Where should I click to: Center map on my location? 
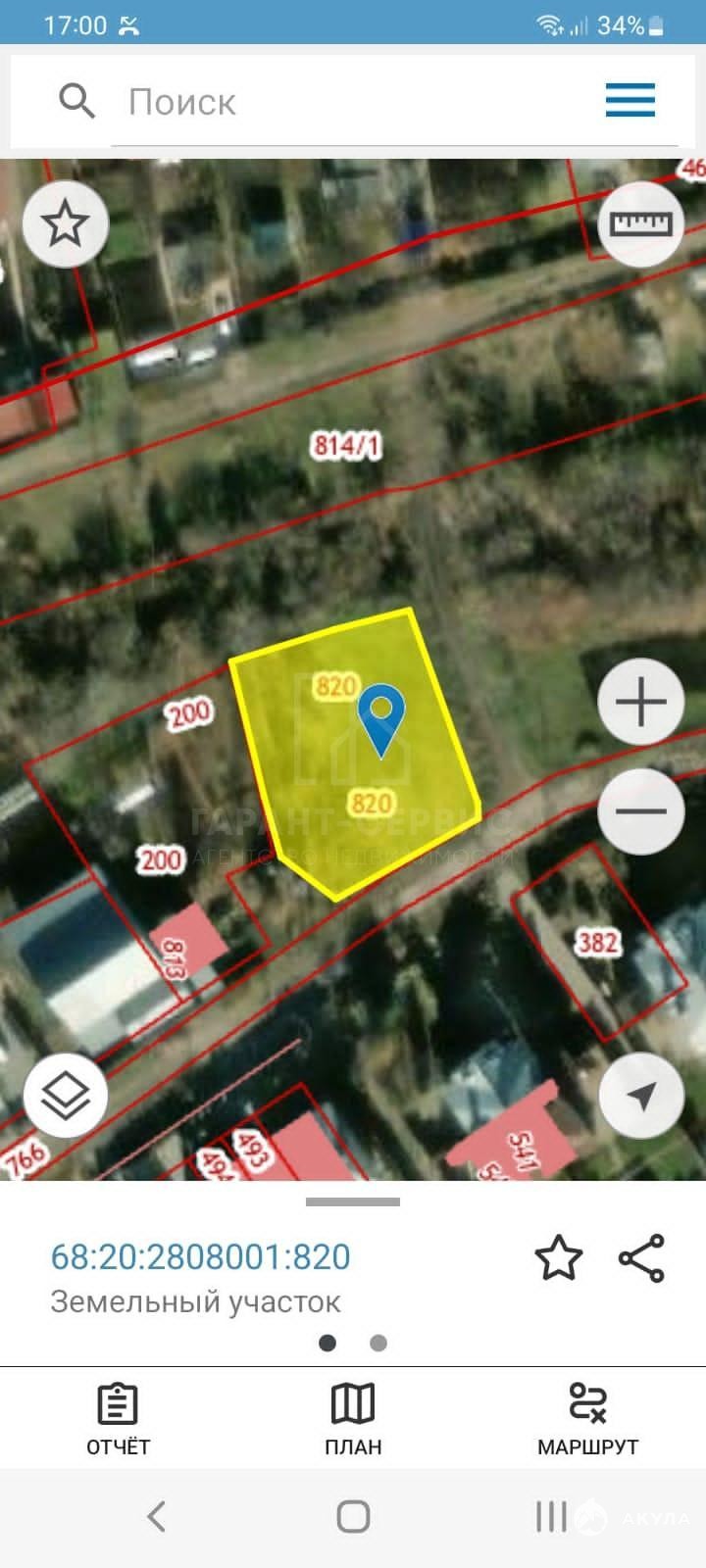click(x=640, y=1096)
